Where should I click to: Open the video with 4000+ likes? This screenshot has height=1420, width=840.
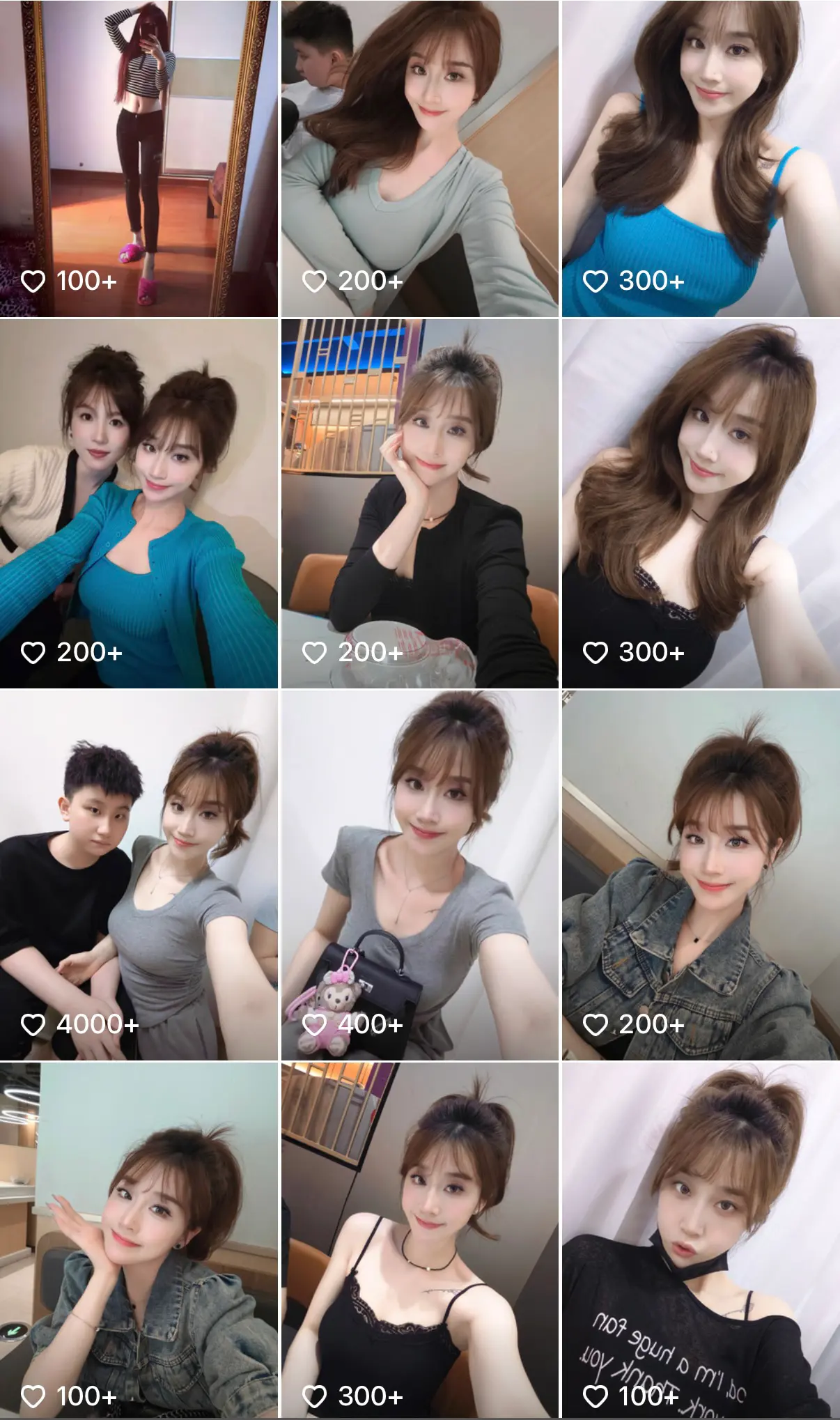click(139, 876)
